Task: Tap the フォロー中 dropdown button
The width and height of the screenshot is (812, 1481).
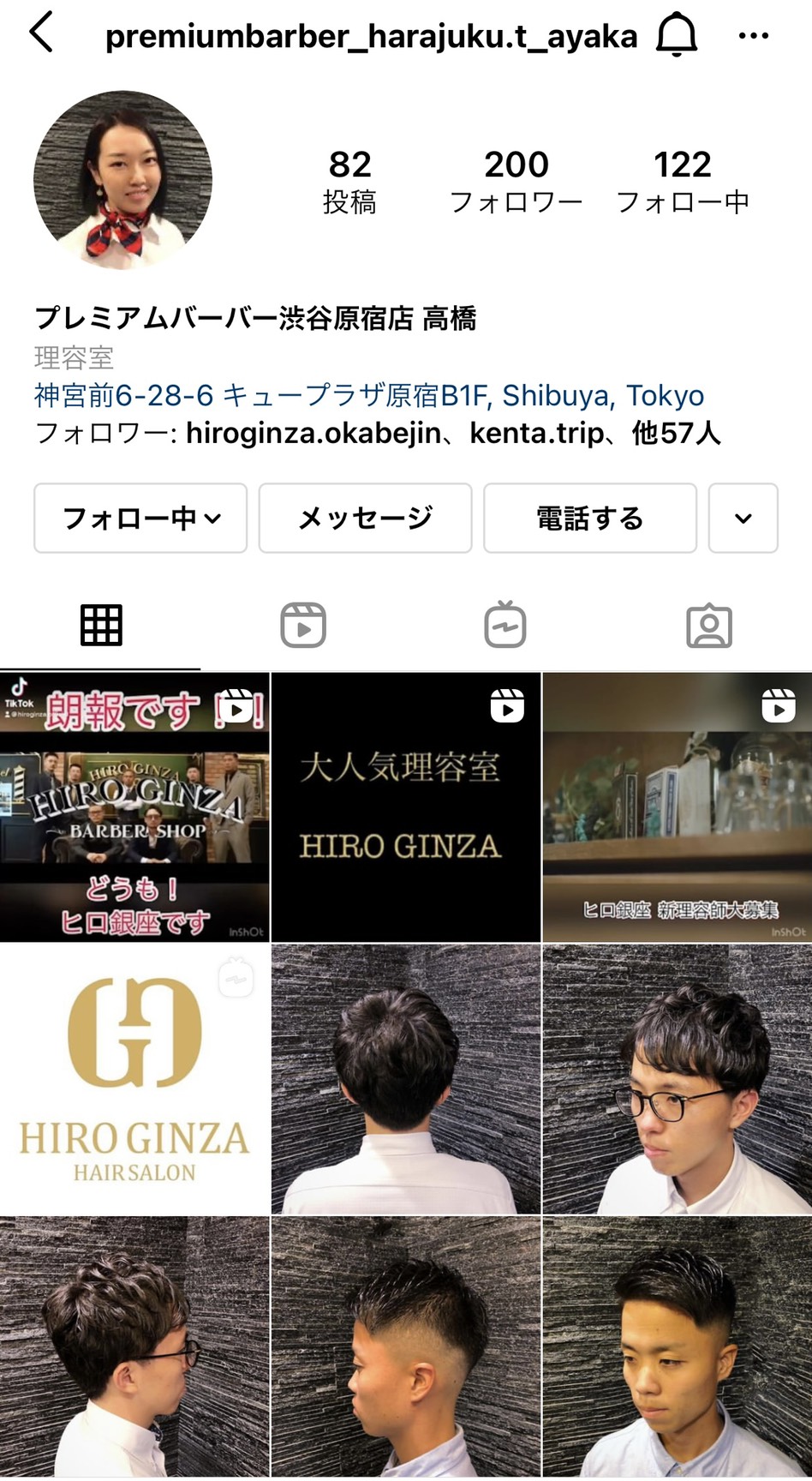Action: 140,518
